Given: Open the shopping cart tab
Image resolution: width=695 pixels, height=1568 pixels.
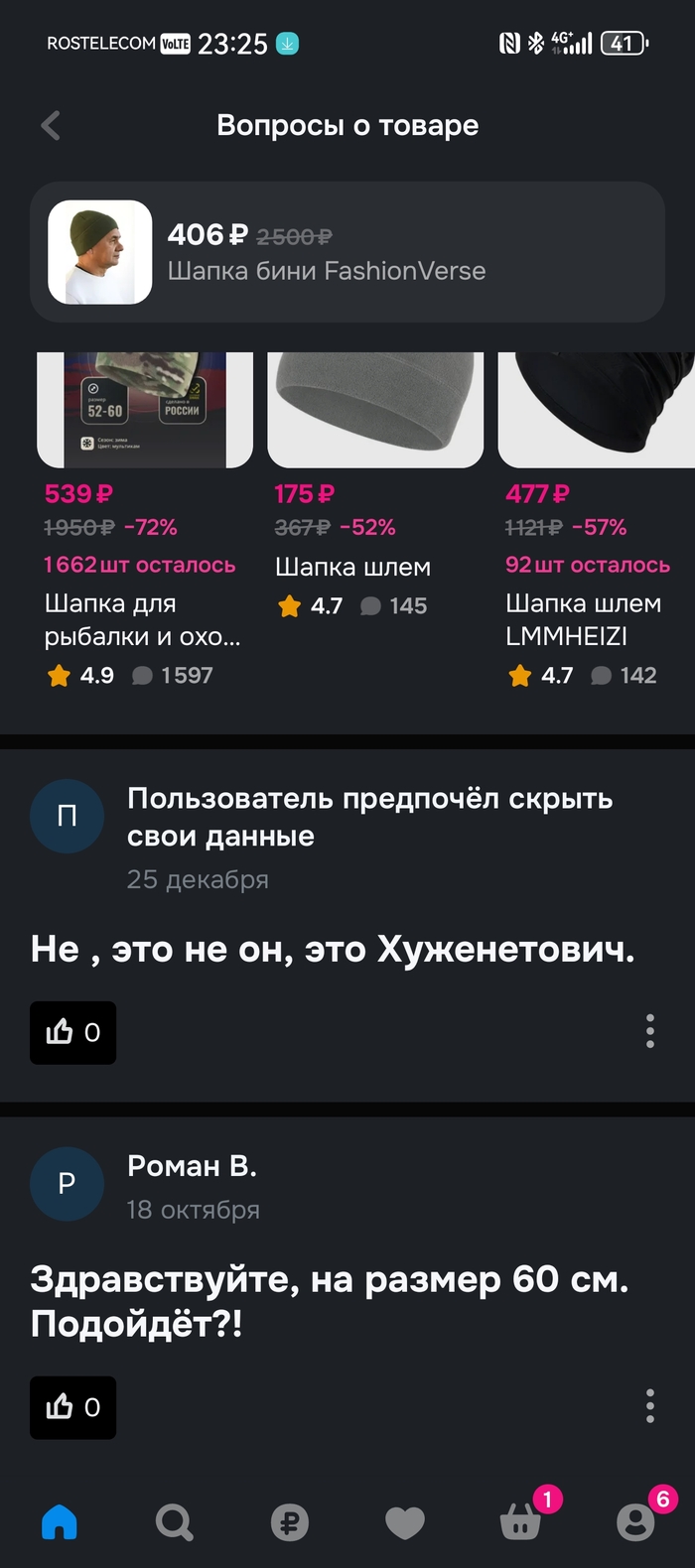Looking at the screenshot, I should 521,1521.
